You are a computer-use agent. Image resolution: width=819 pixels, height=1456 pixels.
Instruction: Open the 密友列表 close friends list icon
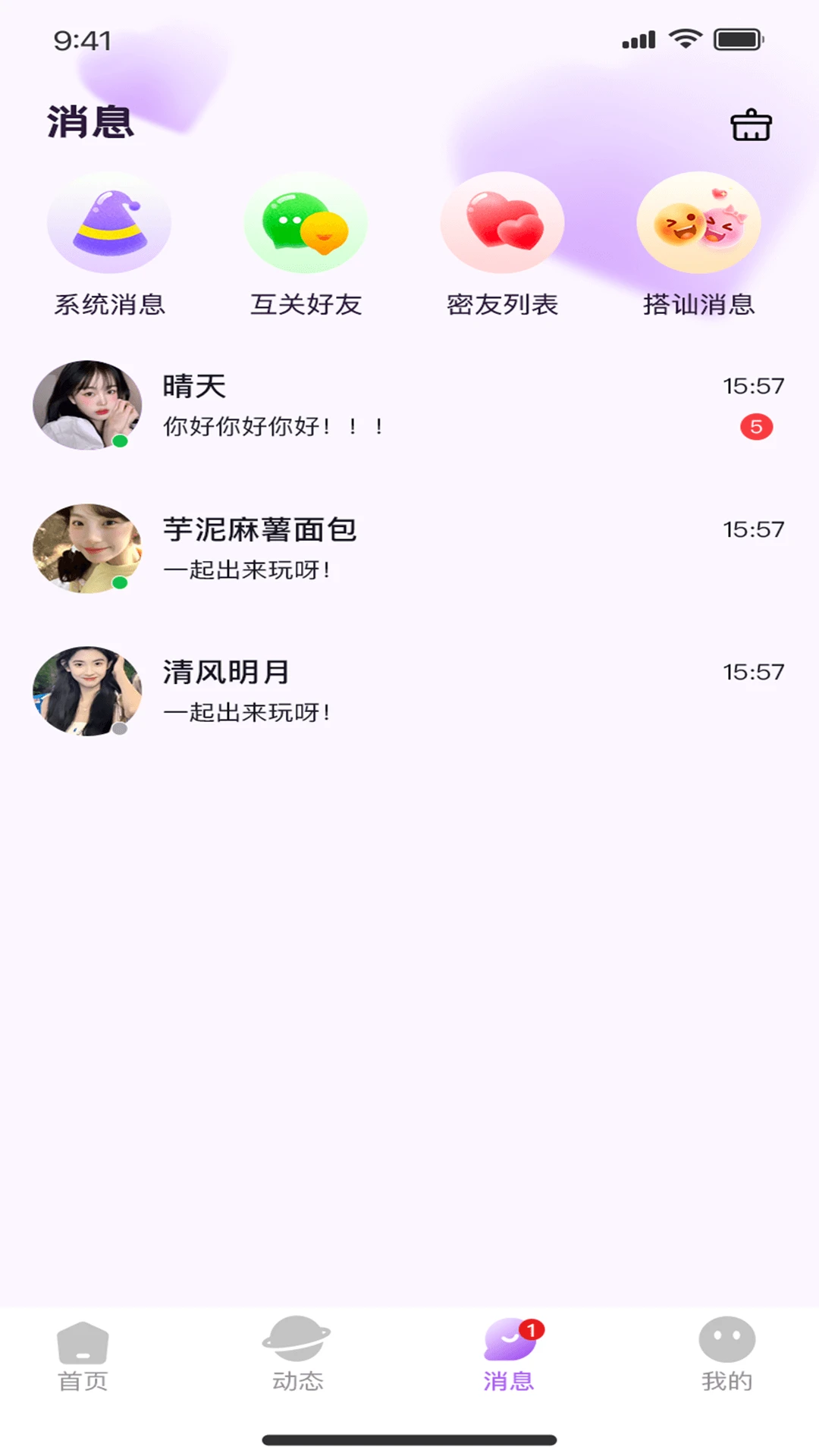pyautogui.click(x=502, y=221)
